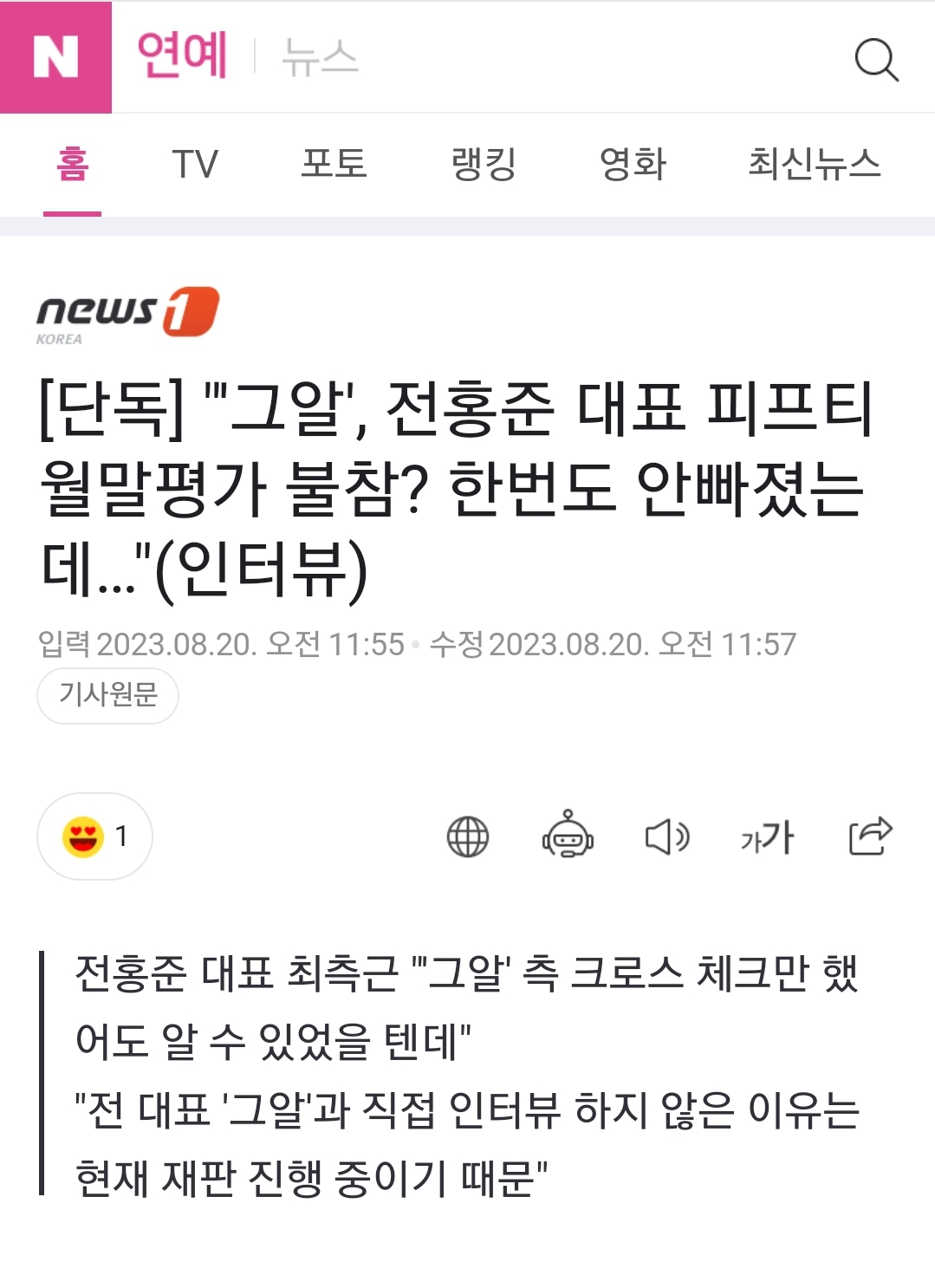935x1288 pixels.
Task: Open the globe translation icon
Action: (468, 837)
